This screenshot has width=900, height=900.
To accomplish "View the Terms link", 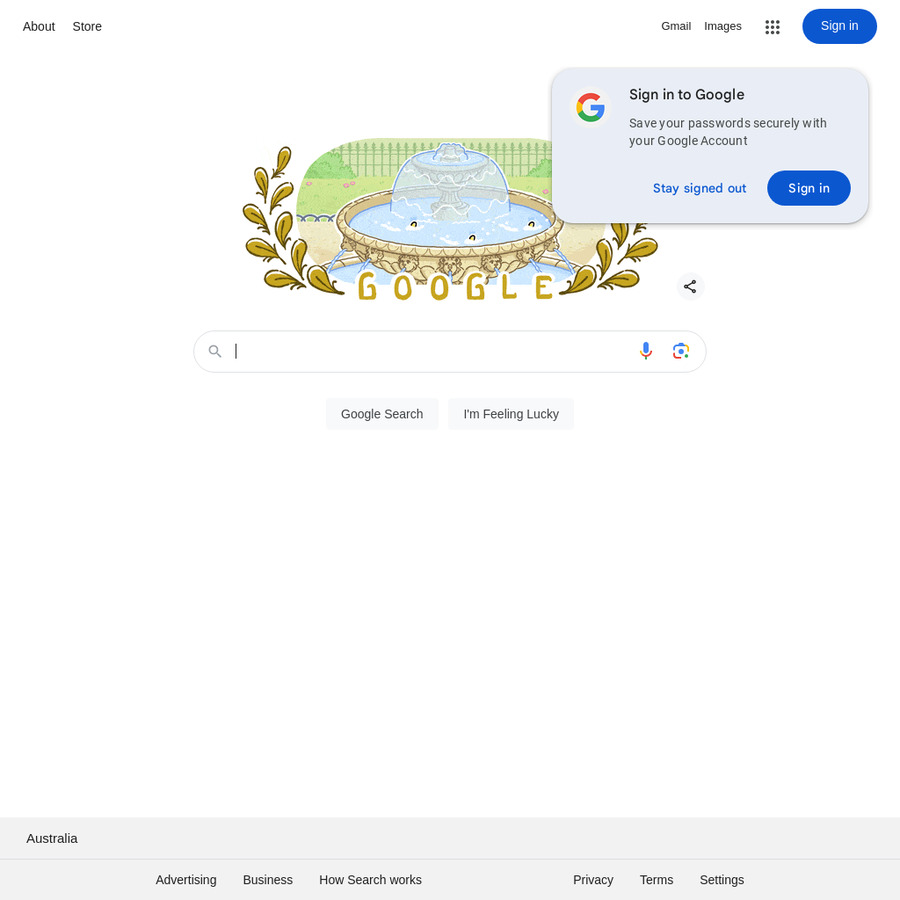I will click(x=656, y=880).
